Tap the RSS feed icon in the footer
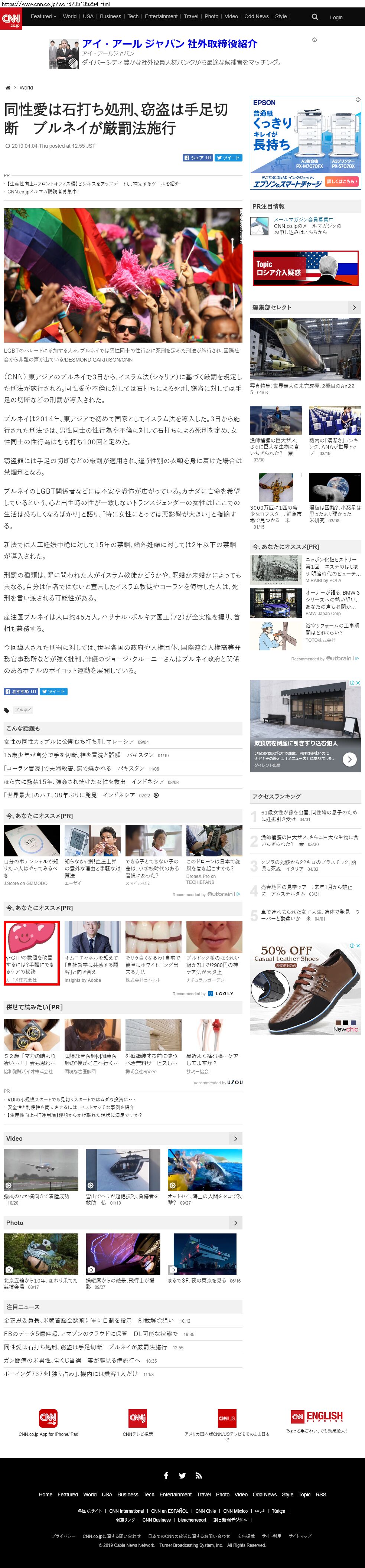Image resolution: width=365 pixels, height=1568 pixels. click(x=198, y=1476)
